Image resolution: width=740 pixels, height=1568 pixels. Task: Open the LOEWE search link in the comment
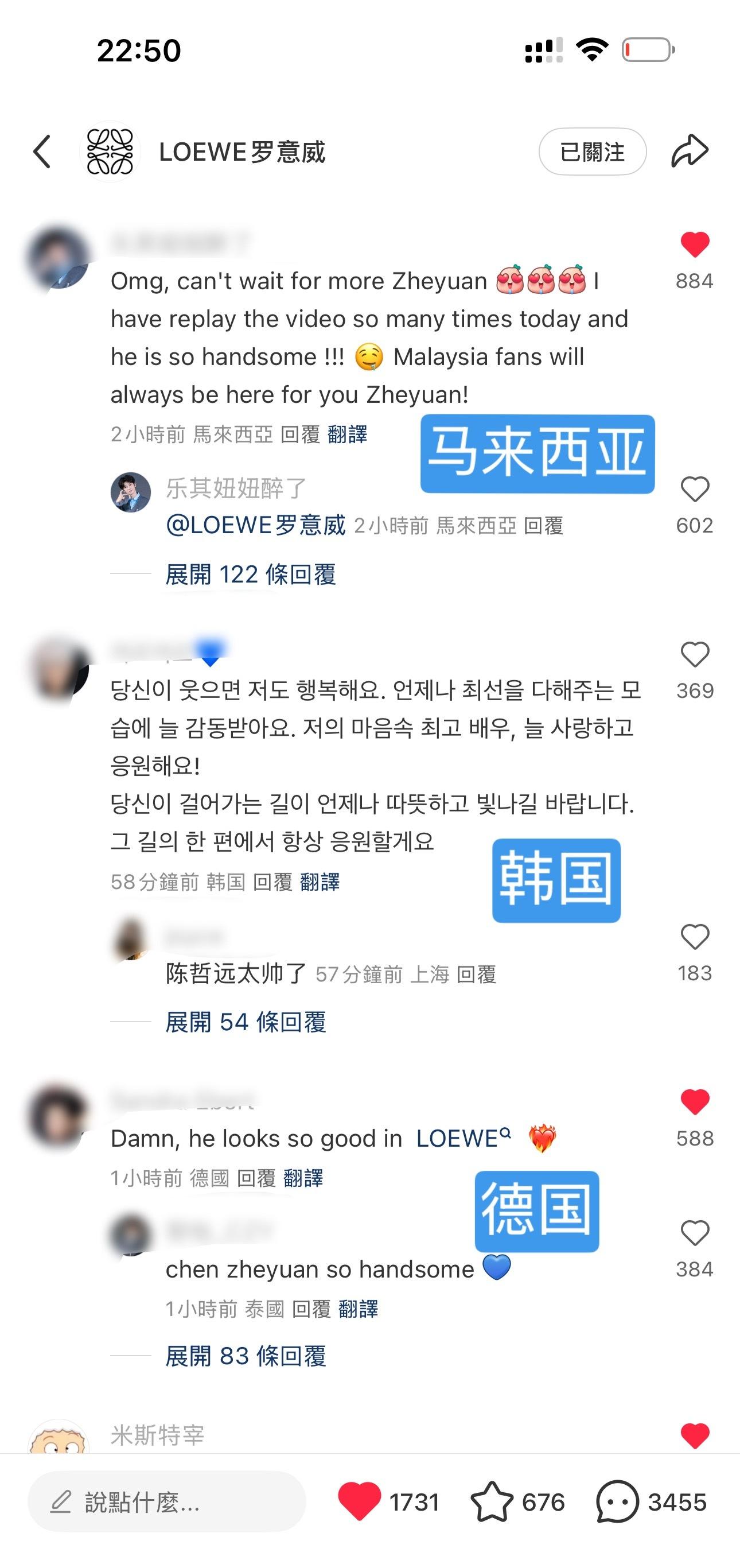point(463,1138)
